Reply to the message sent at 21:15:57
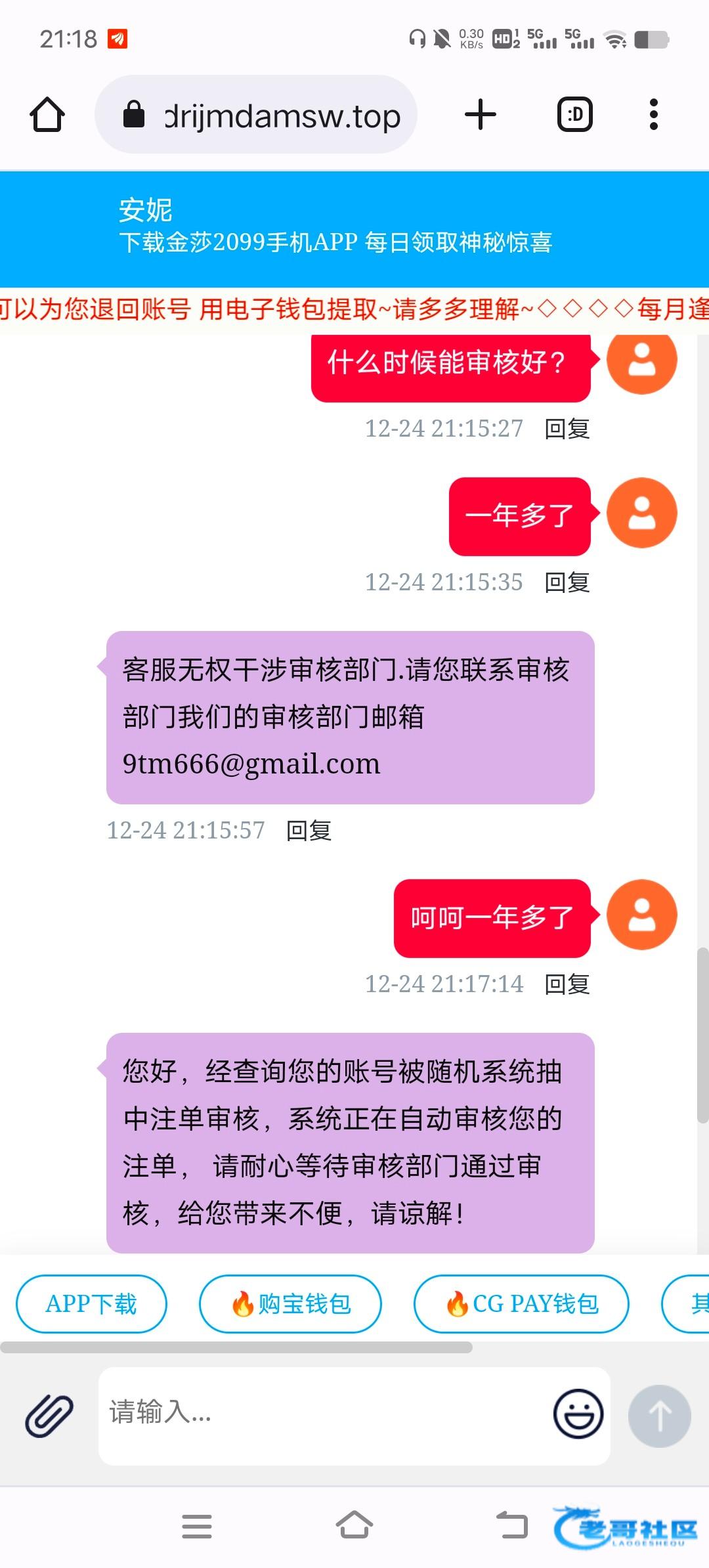The width and height of the screenshot is (709, 1568). click(x=309, y=831)
